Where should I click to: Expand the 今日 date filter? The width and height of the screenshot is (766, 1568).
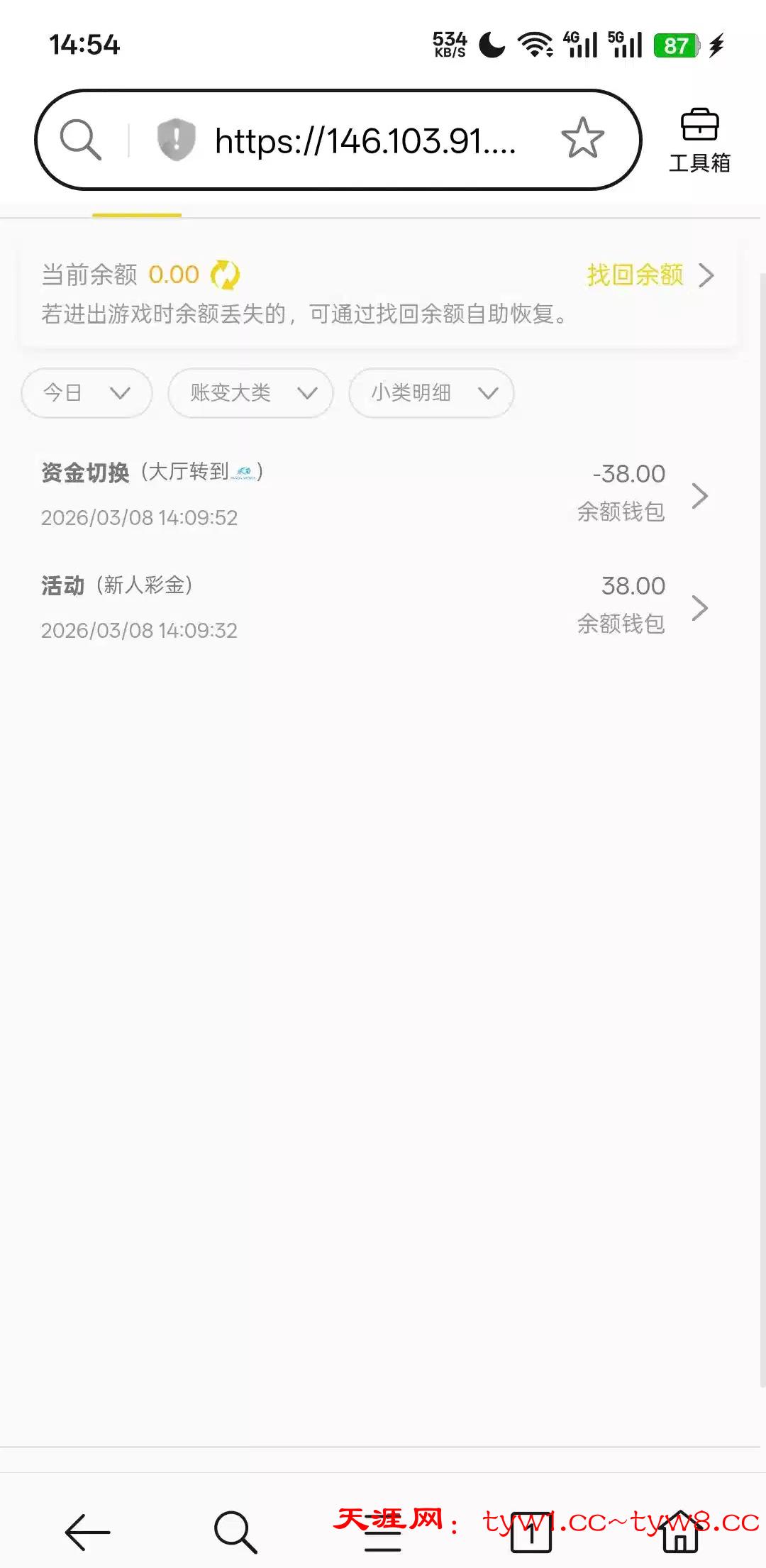pos(87,392)
